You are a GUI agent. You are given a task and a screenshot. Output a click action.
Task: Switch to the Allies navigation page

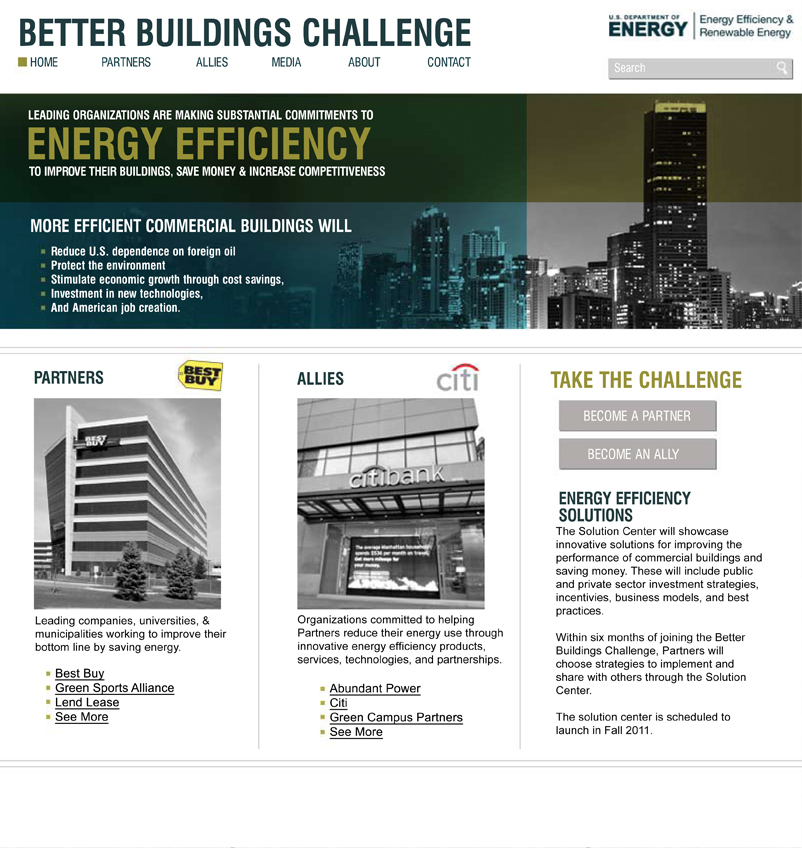click(212, 62)
